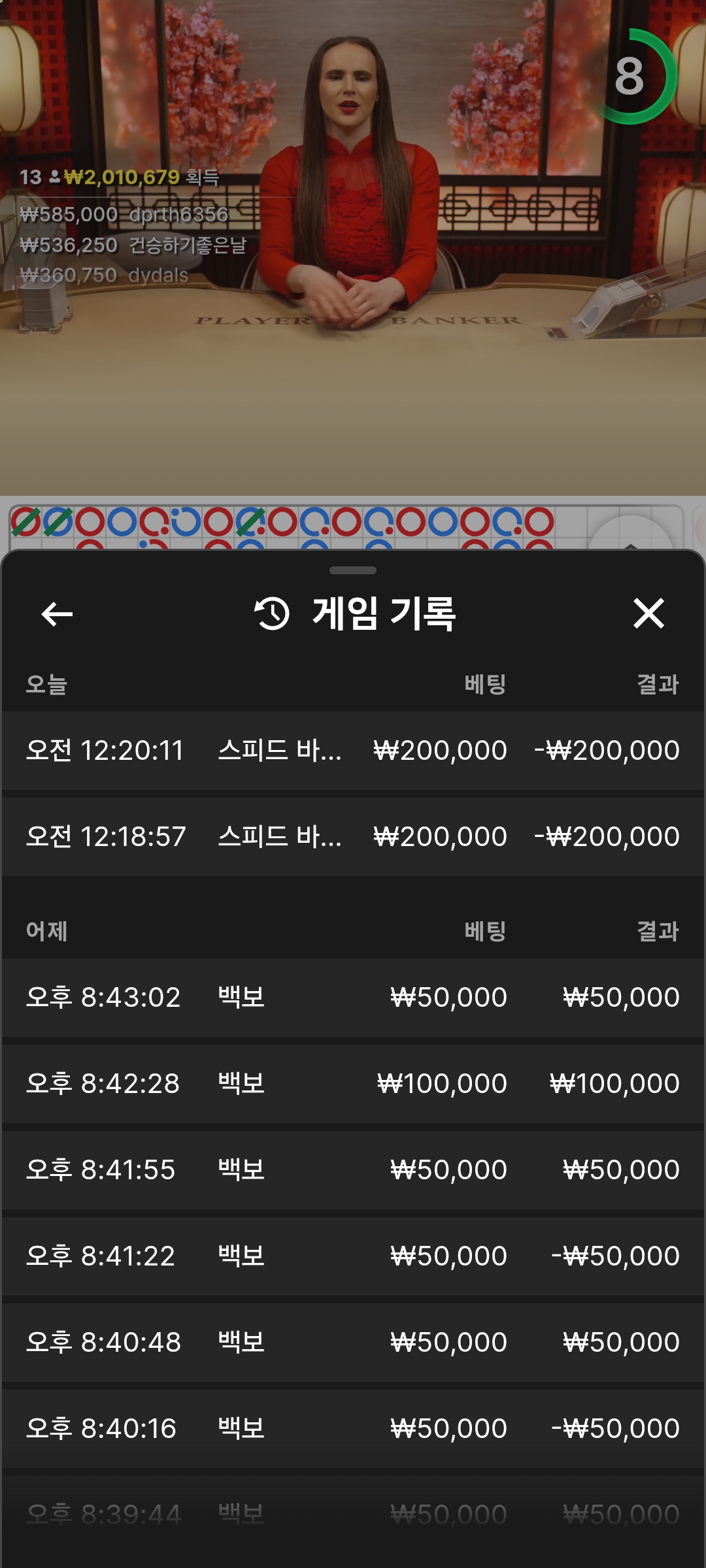Open the 오전 12:18:57 game record

(353, 836)
